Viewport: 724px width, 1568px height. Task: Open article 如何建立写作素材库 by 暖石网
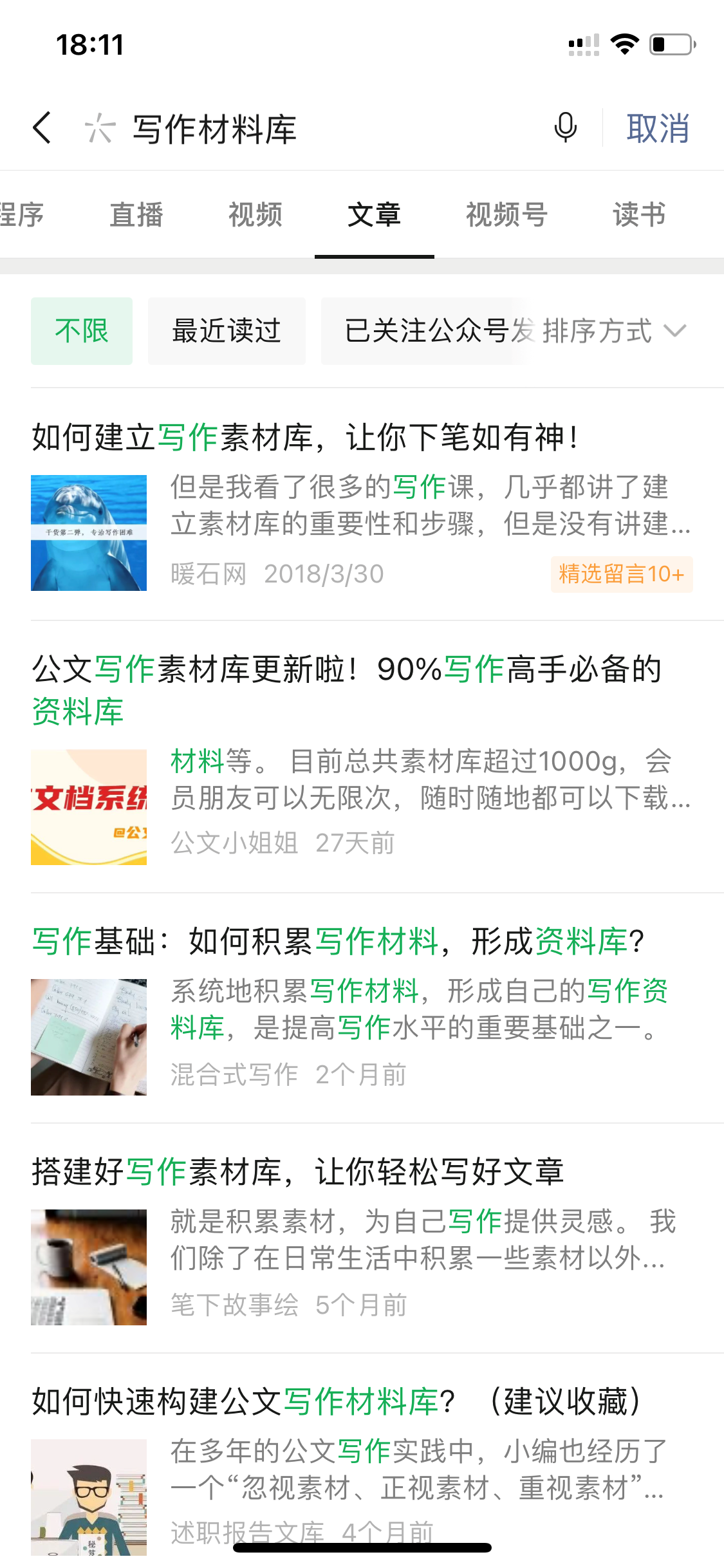click(304, 438)
